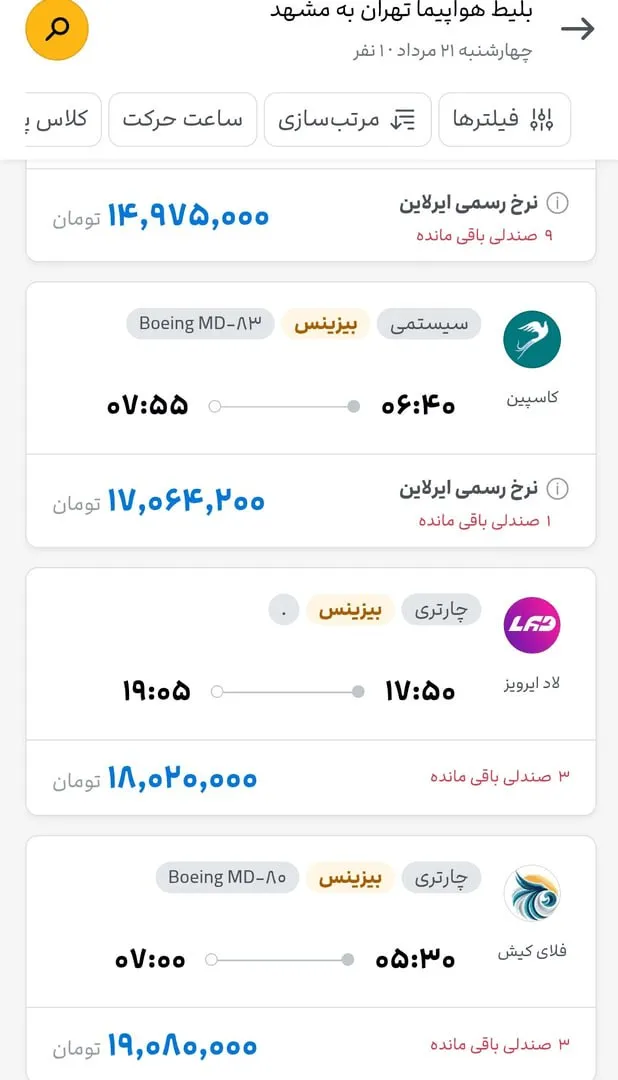The width and height of the screenshot is (618, 1080).
Task: Show fare info on the 14,975,000 flight
Action: tap(557, 203)
